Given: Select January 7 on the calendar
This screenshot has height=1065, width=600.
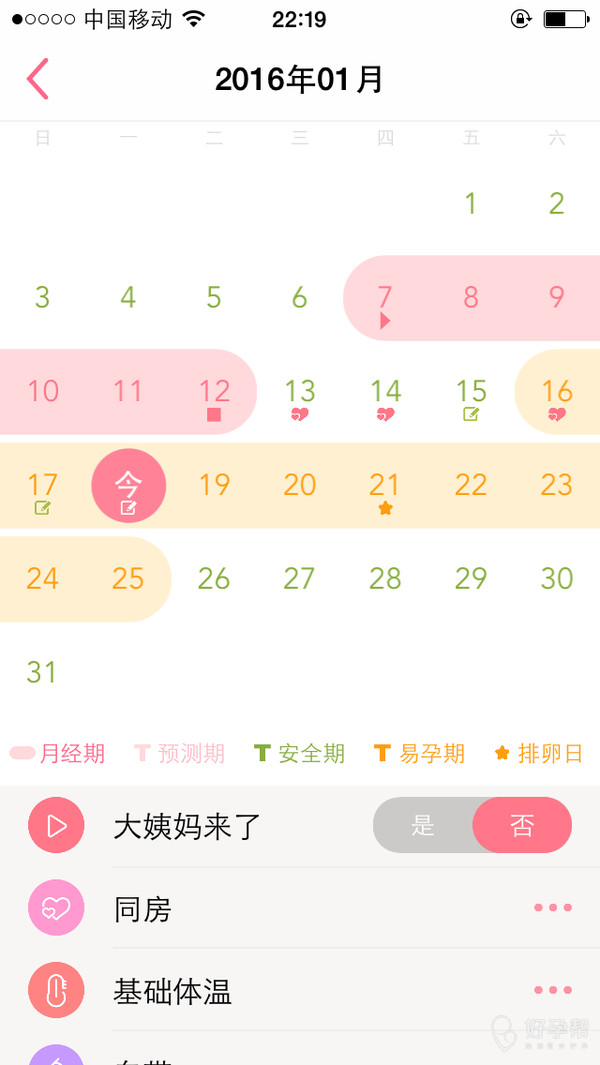Looking at the screenshot, I should (x=385, y=298).
